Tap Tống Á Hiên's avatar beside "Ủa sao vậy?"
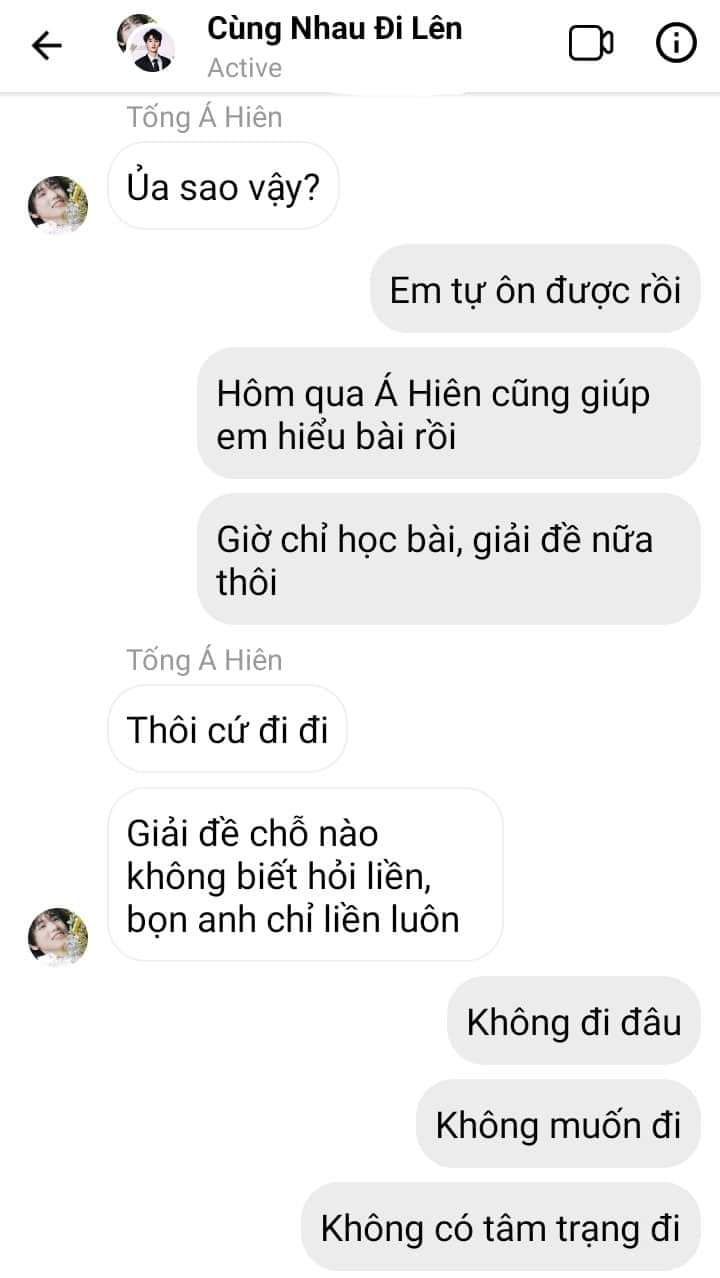Viewport: 720px width, 1278px height. 57,204
